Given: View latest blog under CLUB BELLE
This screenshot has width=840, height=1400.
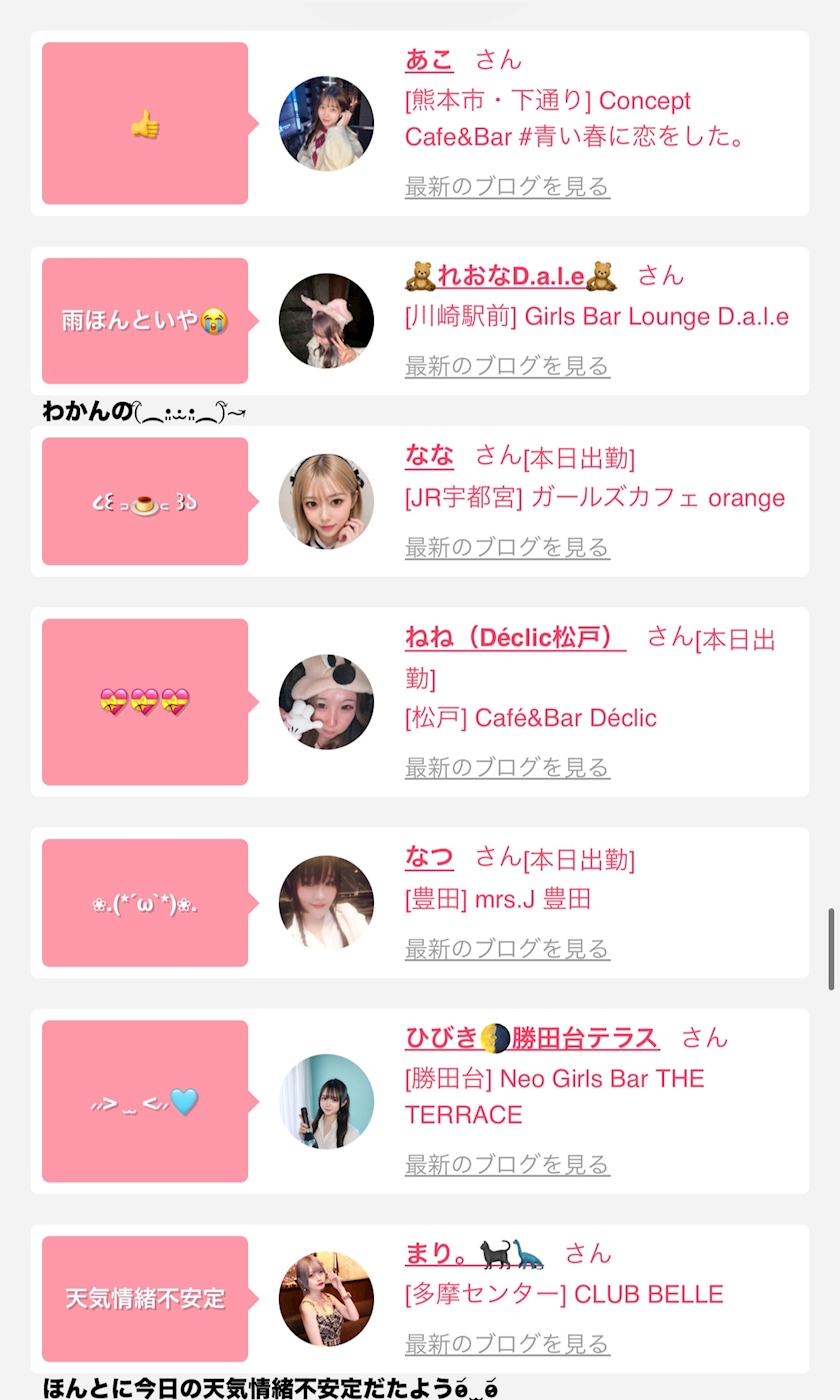Looking at the screenshot, I should [507, 1343].
